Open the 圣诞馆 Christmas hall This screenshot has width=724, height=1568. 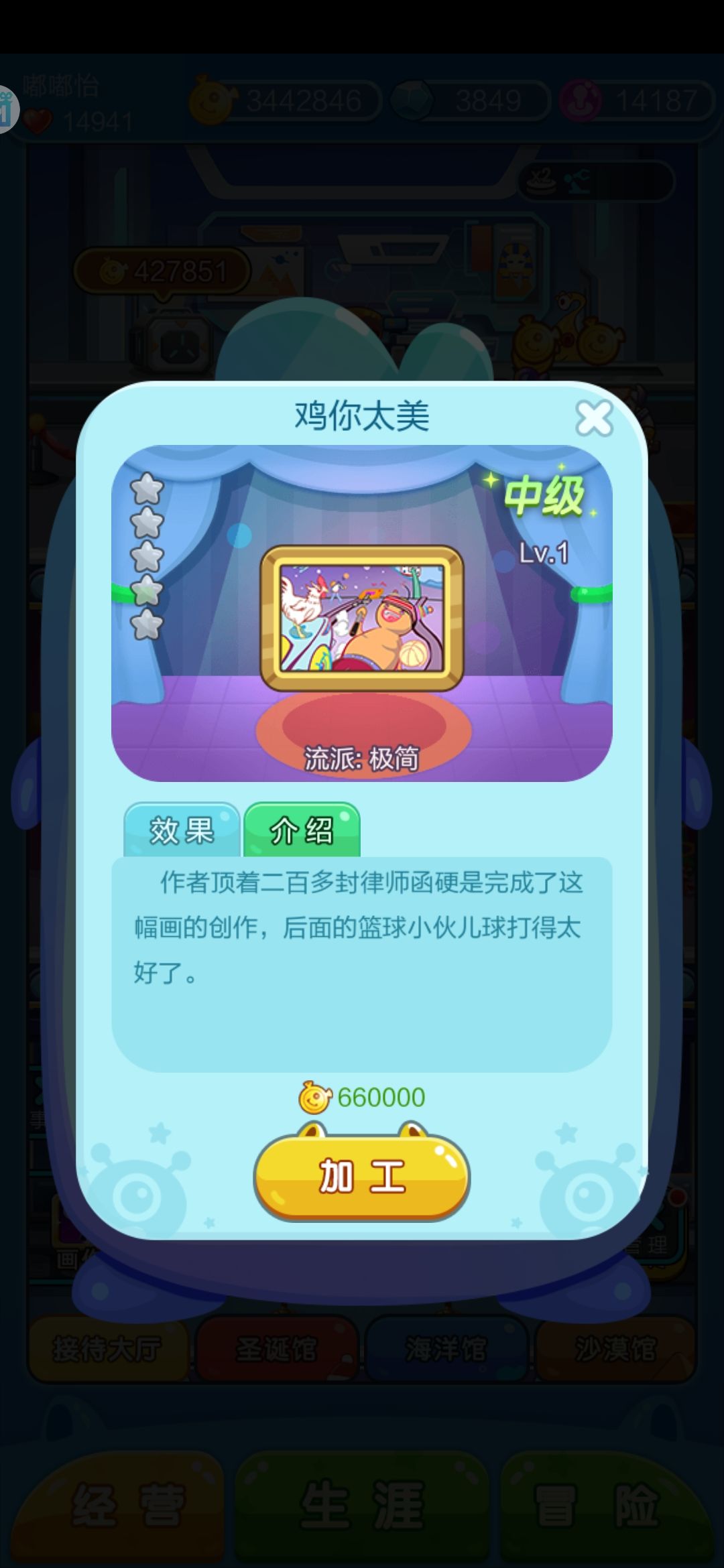[x=276, y=1347]
